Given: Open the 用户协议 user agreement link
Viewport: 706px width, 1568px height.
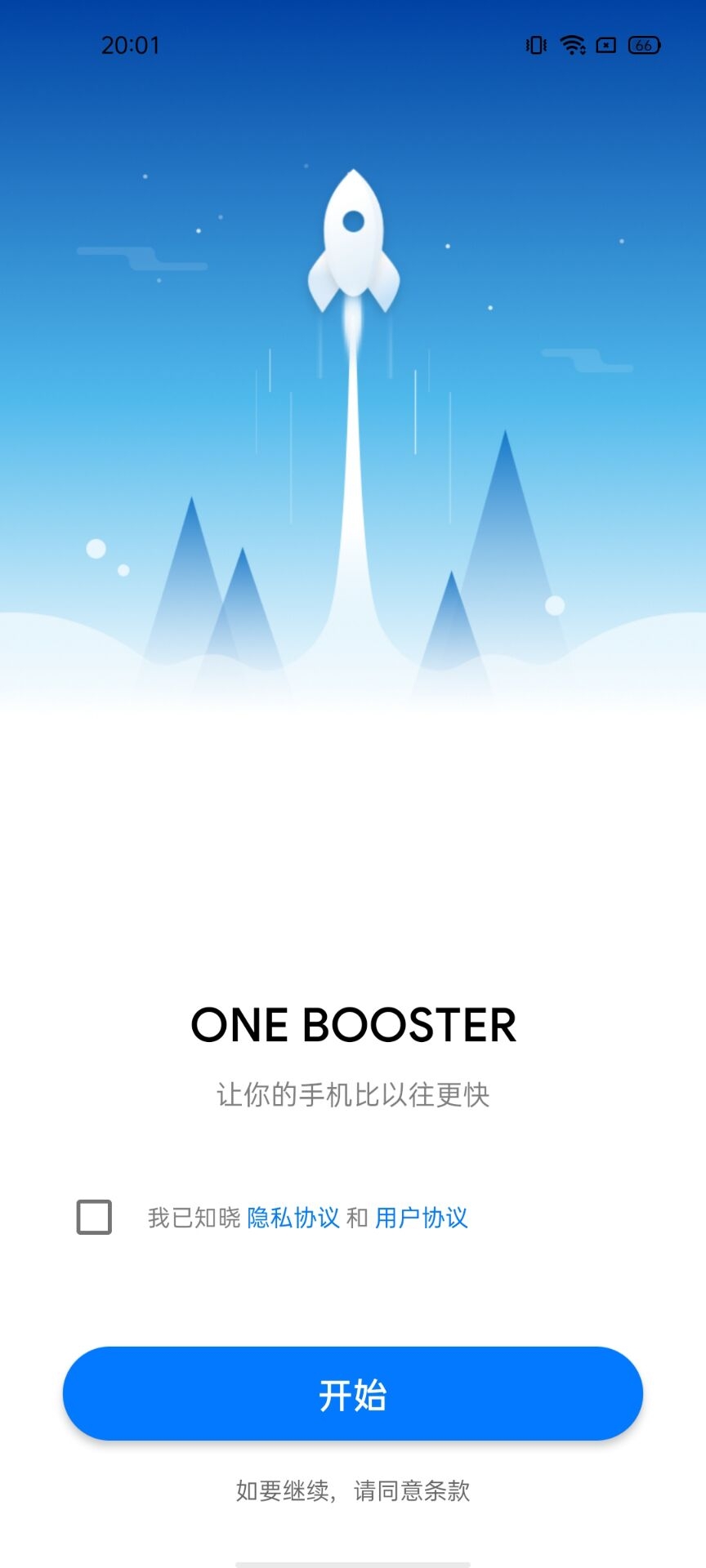Looking at the screenshot, I should click(421, 1218).
